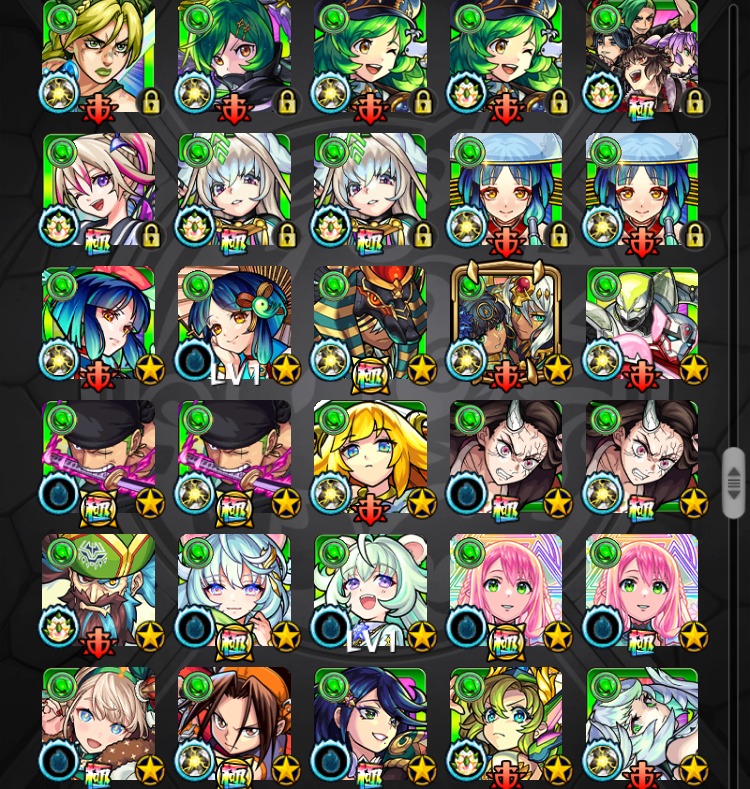Open the gold-framed duo character tile
The width and height of the screenshot is (750, 789).
tap(506, 323)
